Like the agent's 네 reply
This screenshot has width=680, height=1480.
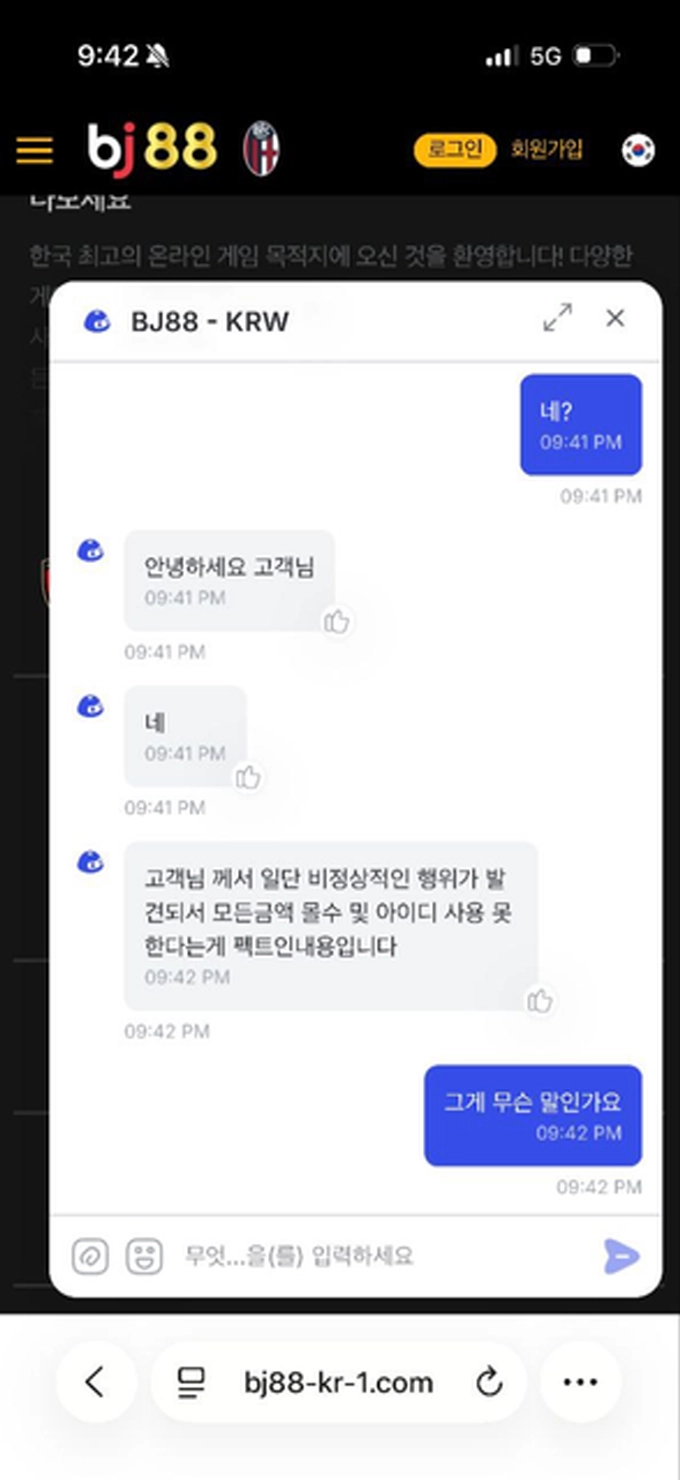click(x=248, y=777)
